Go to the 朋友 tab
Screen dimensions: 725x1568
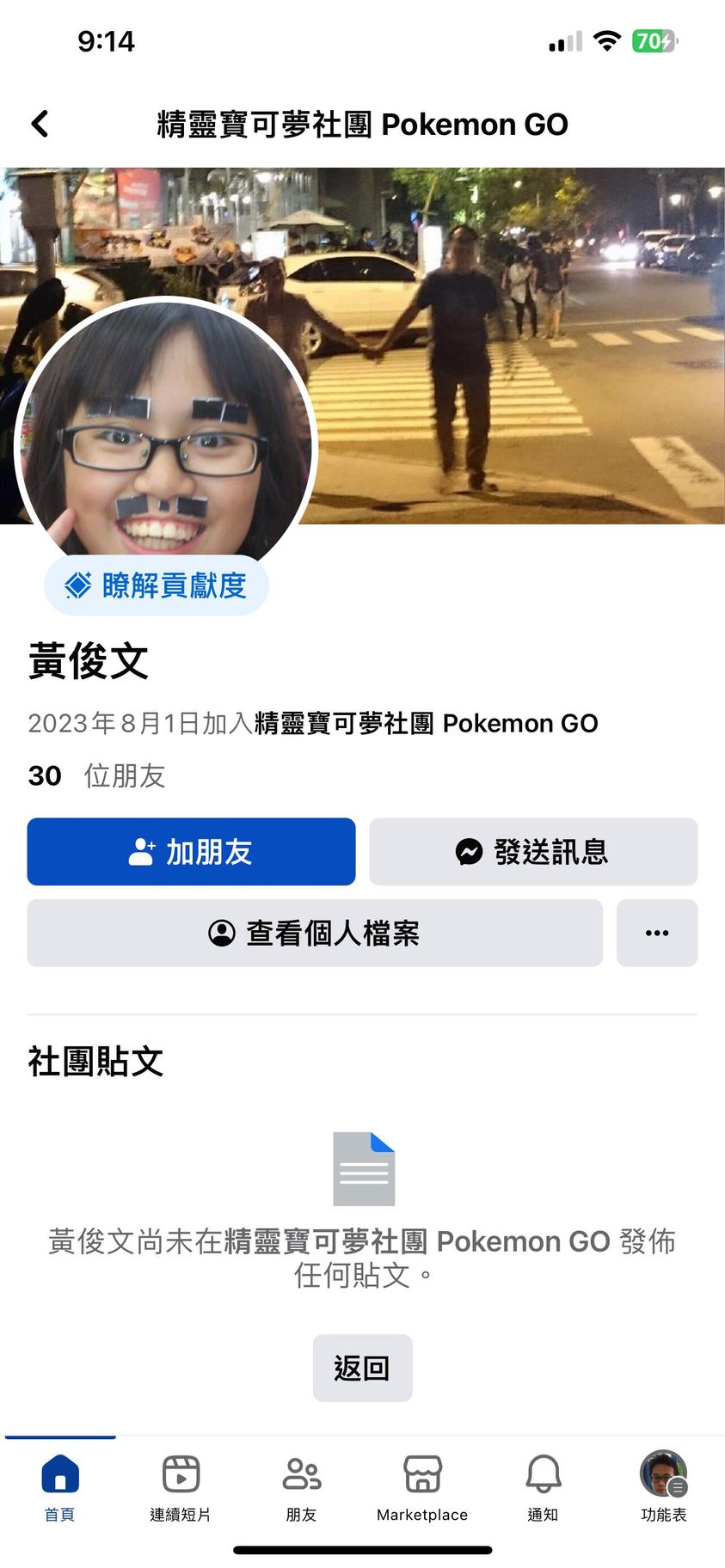[301, 1487]
